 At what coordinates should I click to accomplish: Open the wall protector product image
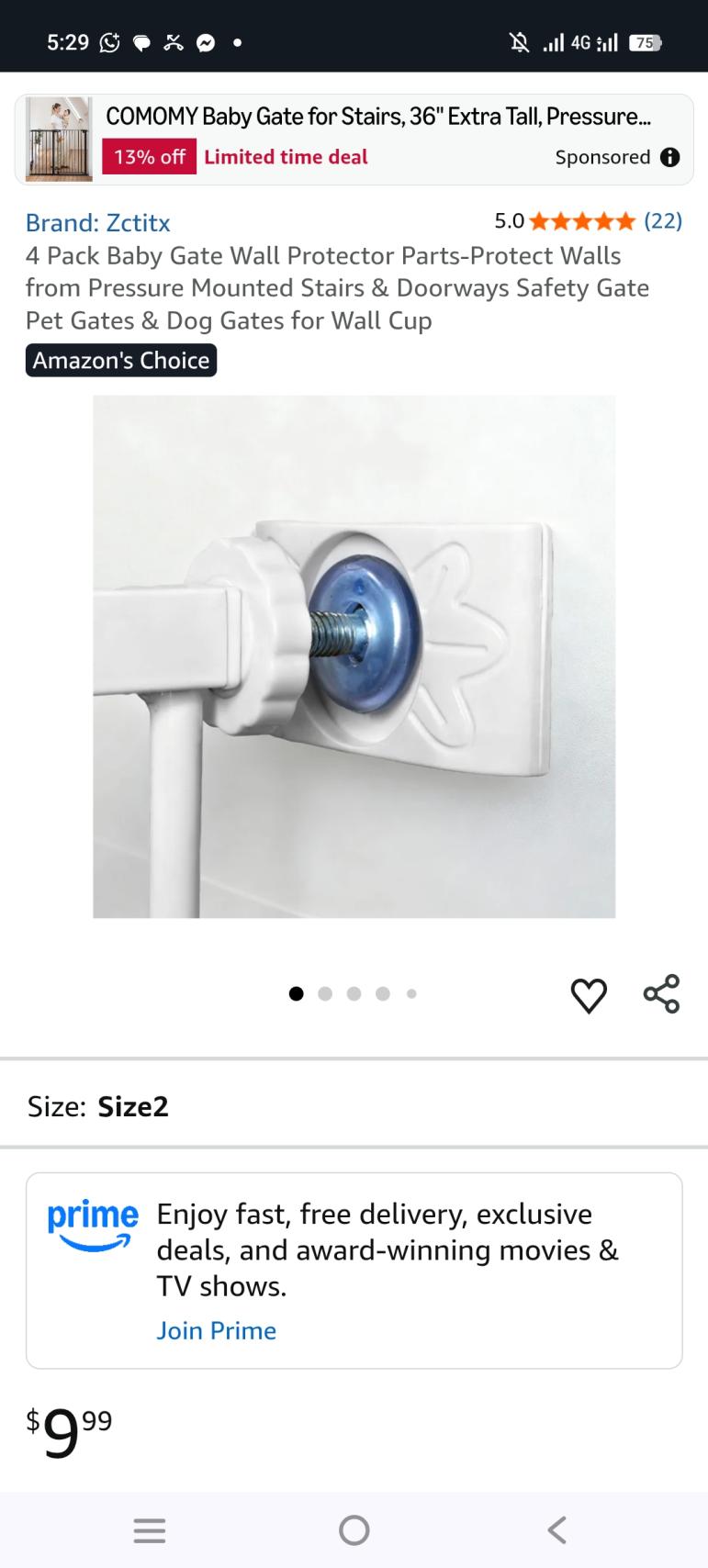[x=354, y=656]
